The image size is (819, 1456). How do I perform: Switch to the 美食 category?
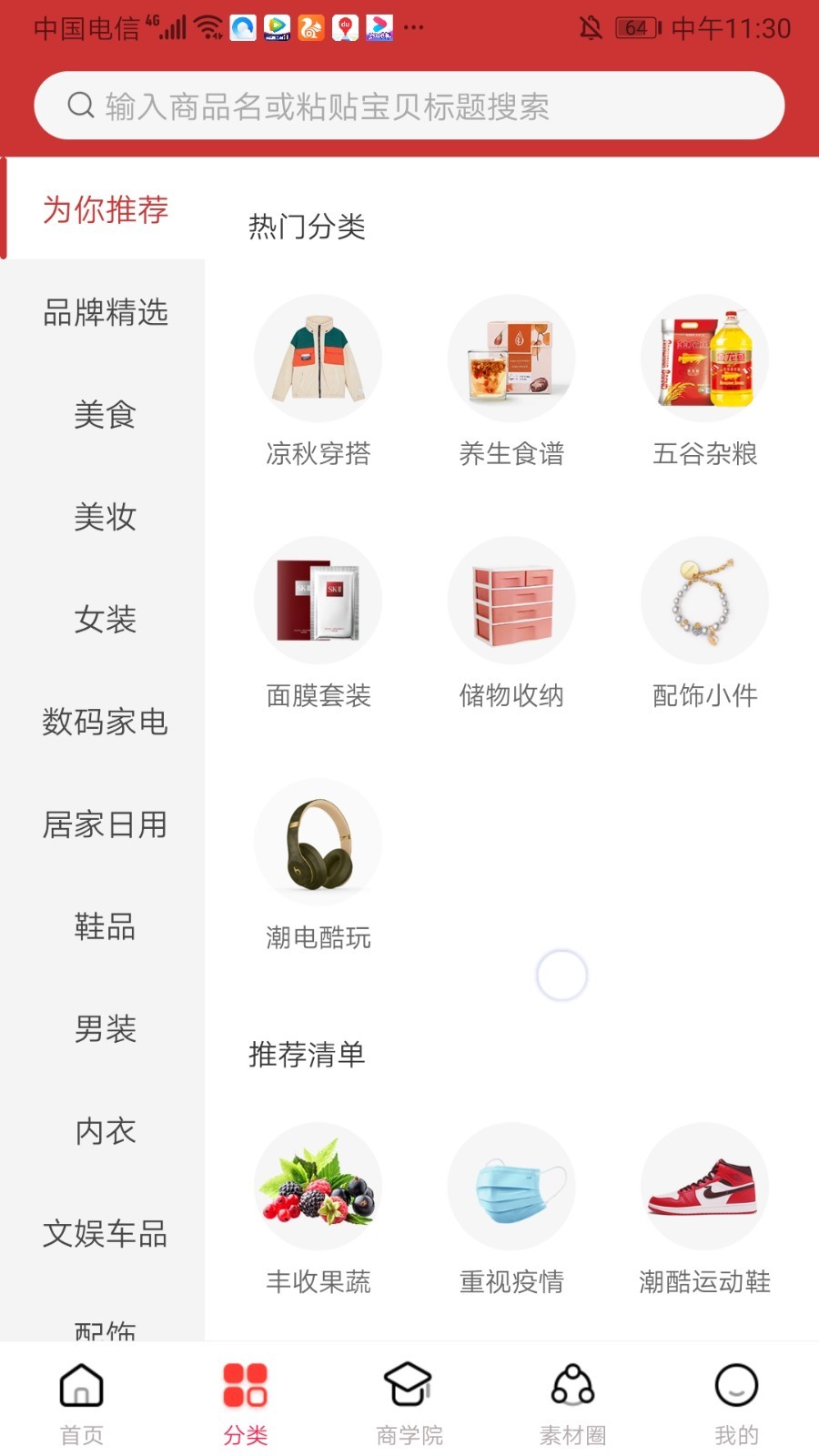[x=105, y=415]
